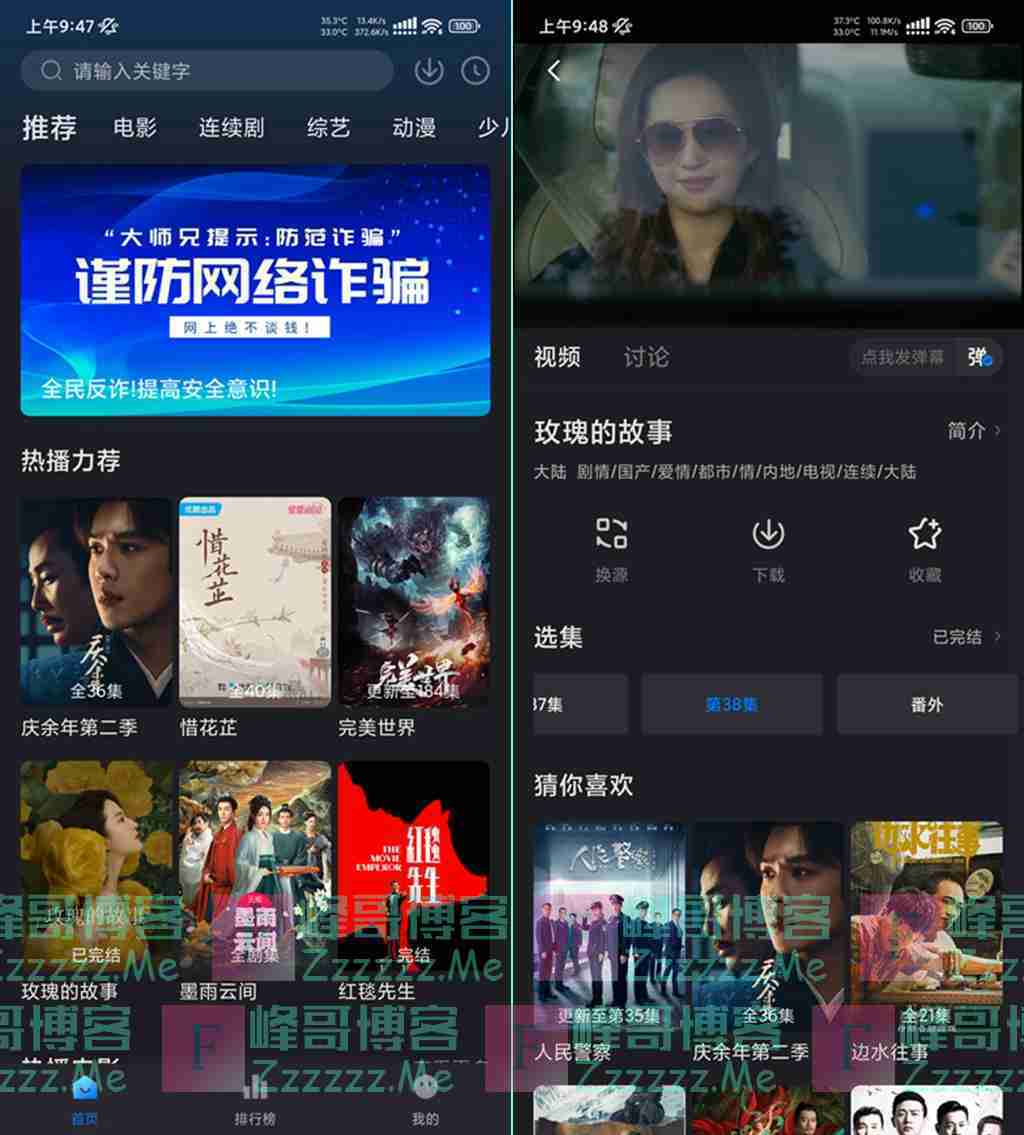Open the 红毯先生 movie card
The image size is (1024, 1135).
pos(413,867)
